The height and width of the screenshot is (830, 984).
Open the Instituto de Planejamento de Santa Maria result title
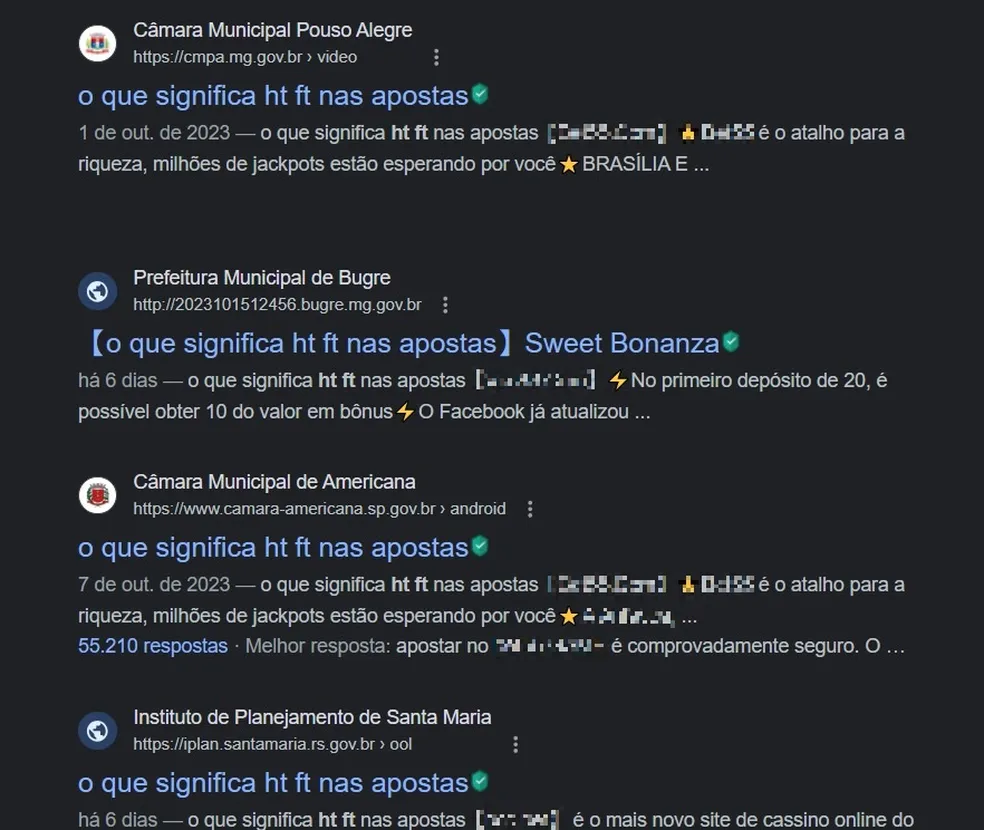(x=273, y=783)
